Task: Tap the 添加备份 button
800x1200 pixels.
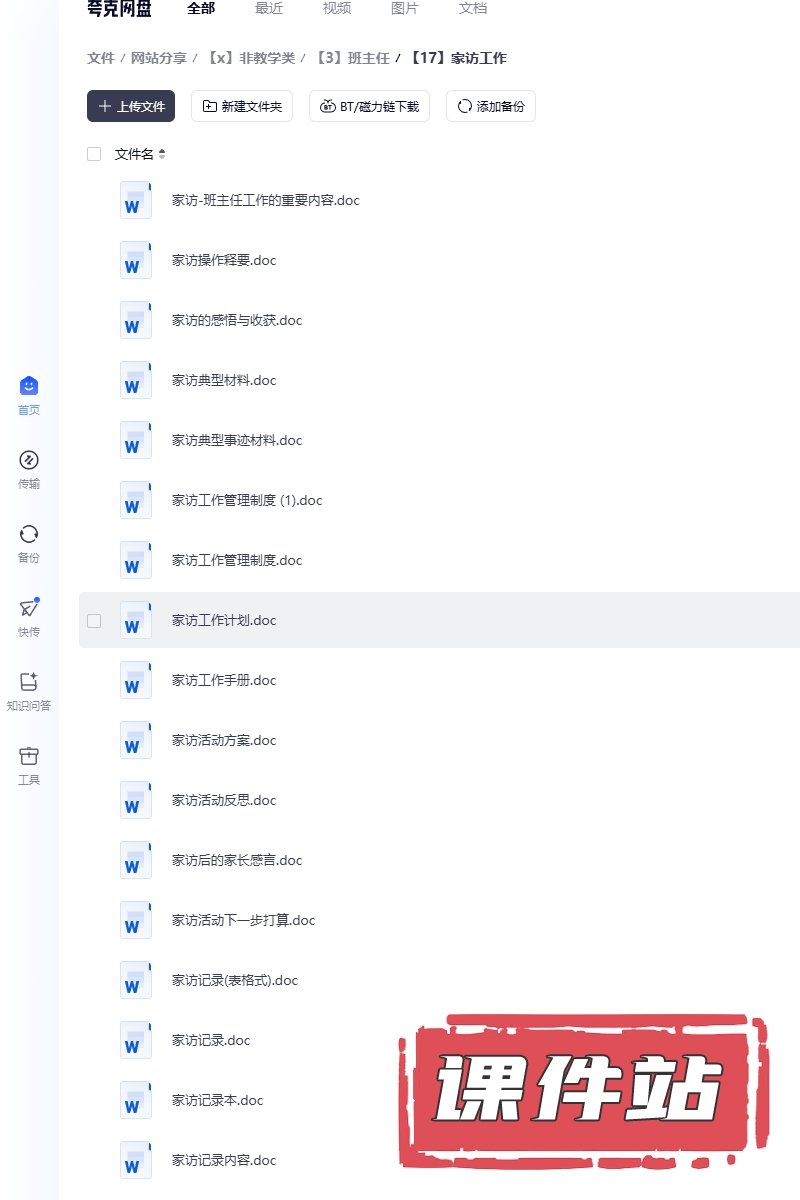Action: 491,106
